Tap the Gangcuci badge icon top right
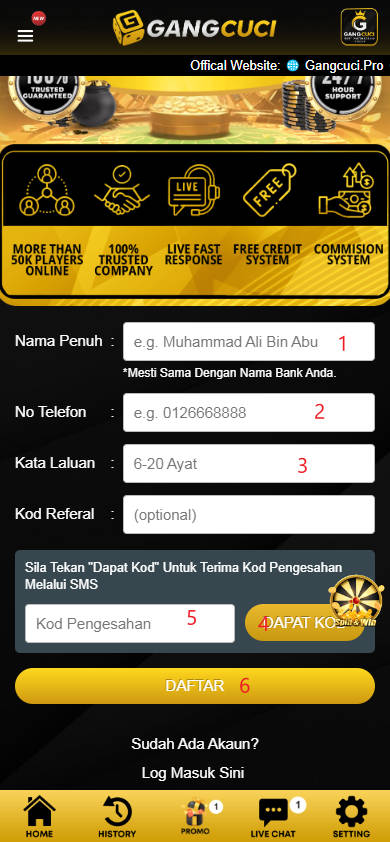The width and height of the screenshot is (390, 842). (359, 27)
